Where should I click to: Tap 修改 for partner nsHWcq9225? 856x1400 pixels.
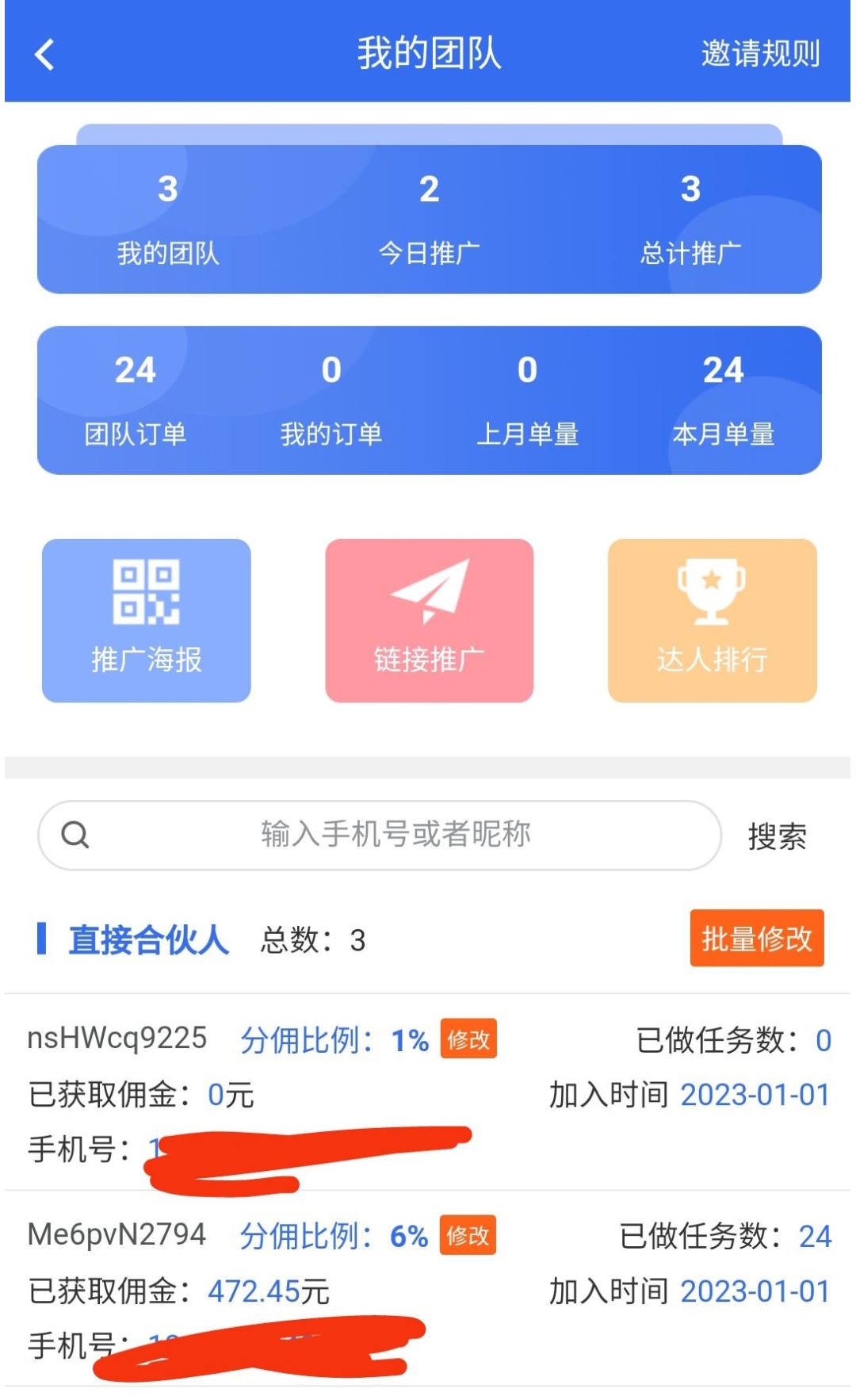(468, 1039)
